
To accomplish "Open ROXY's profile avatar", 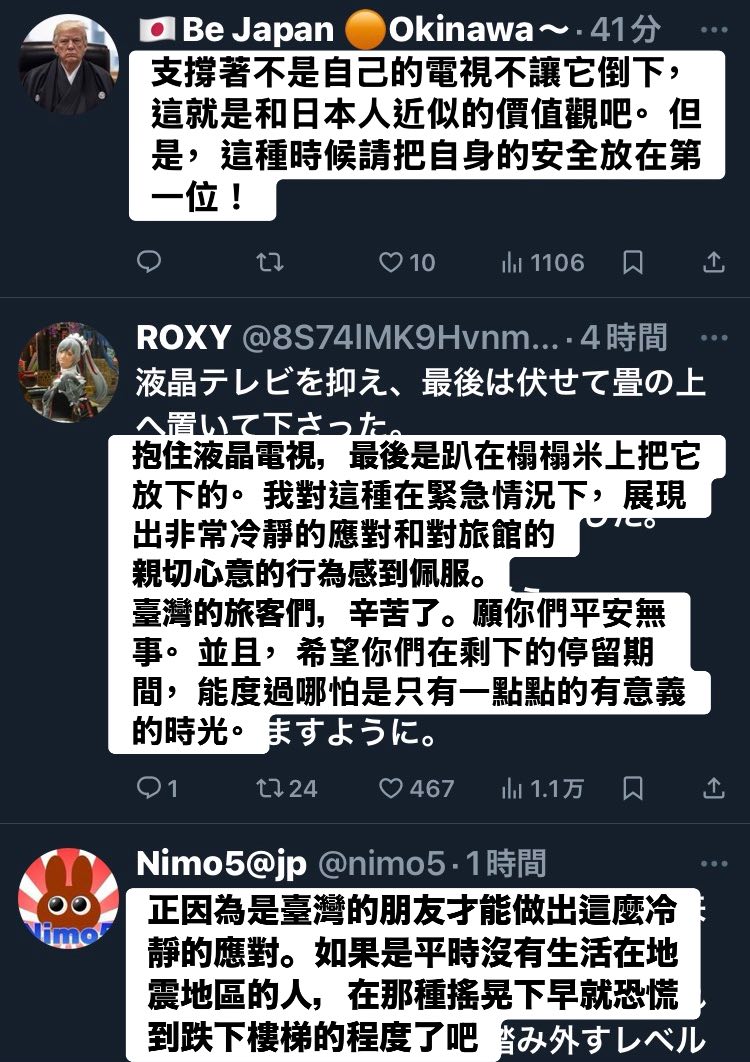I will click(x=69, y=372).
